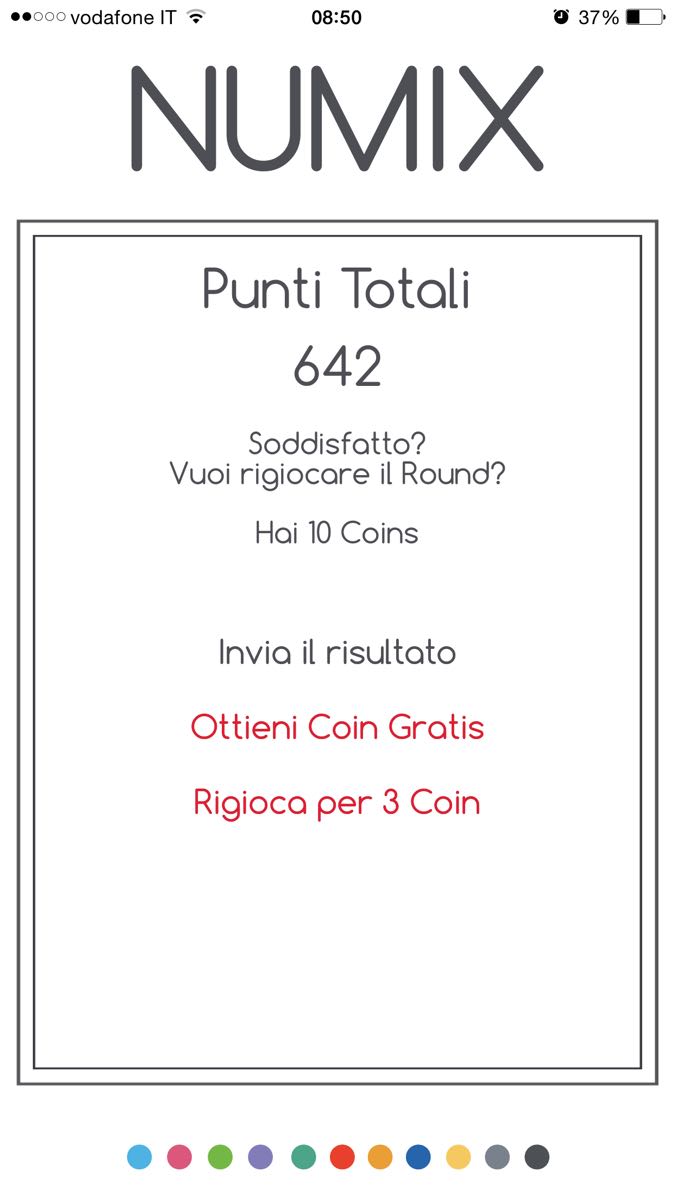Image resolution: width=675 pixels, height=1200 pixels.
Task: Select the medium gray color dot
Action: [497, 1157]
